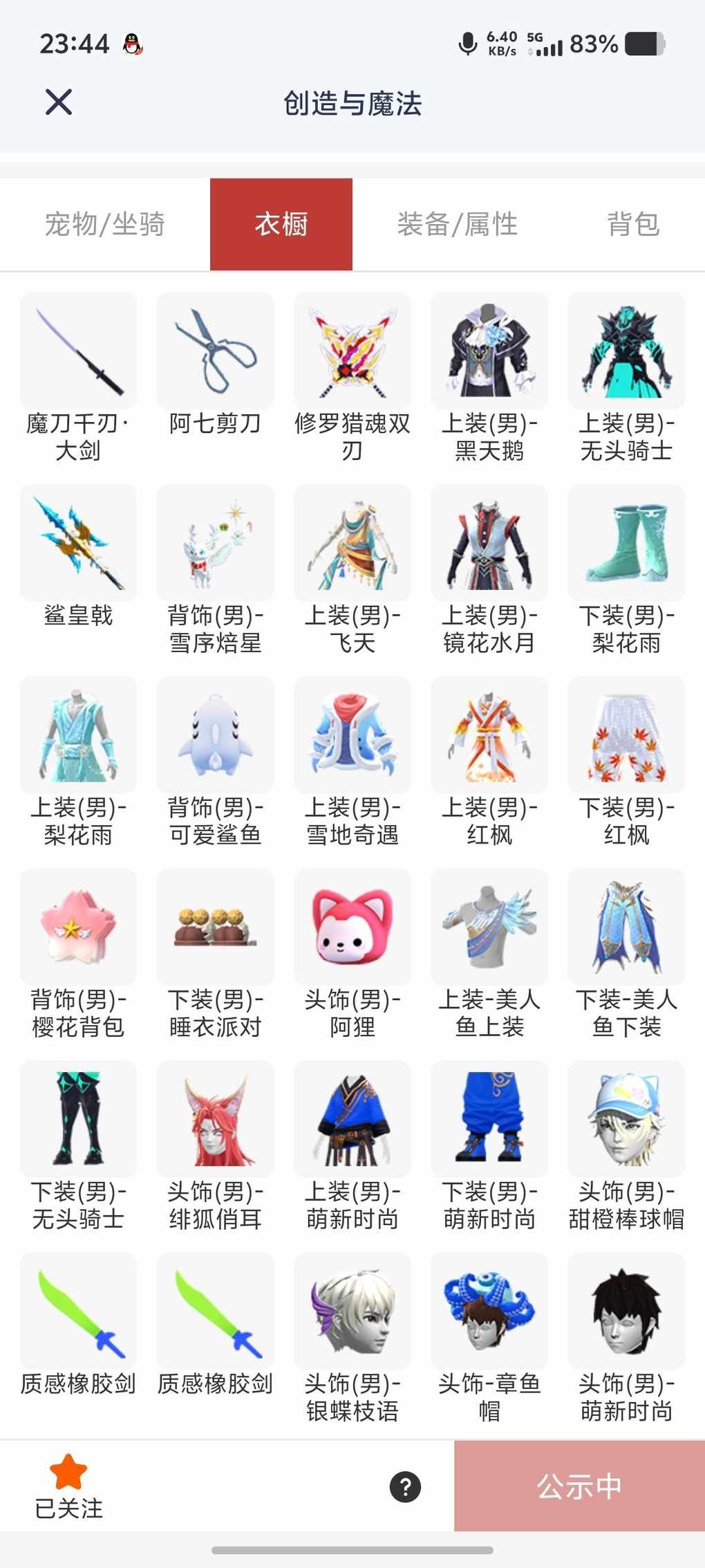Switch to the 装备/属性 tab
The width and height of the screenshot is (705, 1568).
457,224
